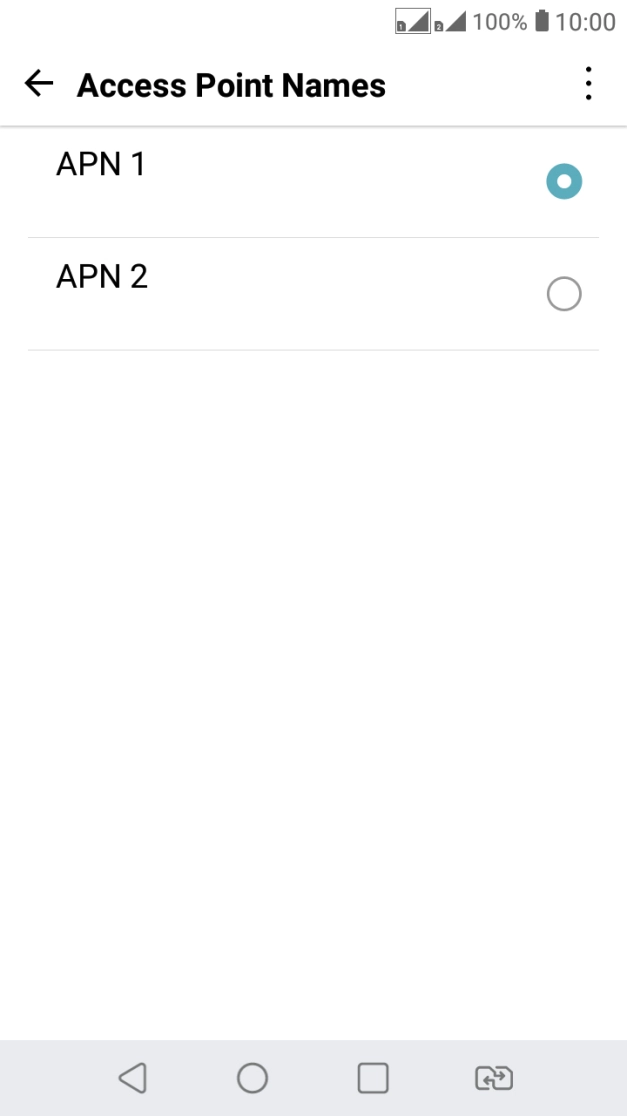
Task: Open the three-dot overflow menu
Action: (588, 84)
